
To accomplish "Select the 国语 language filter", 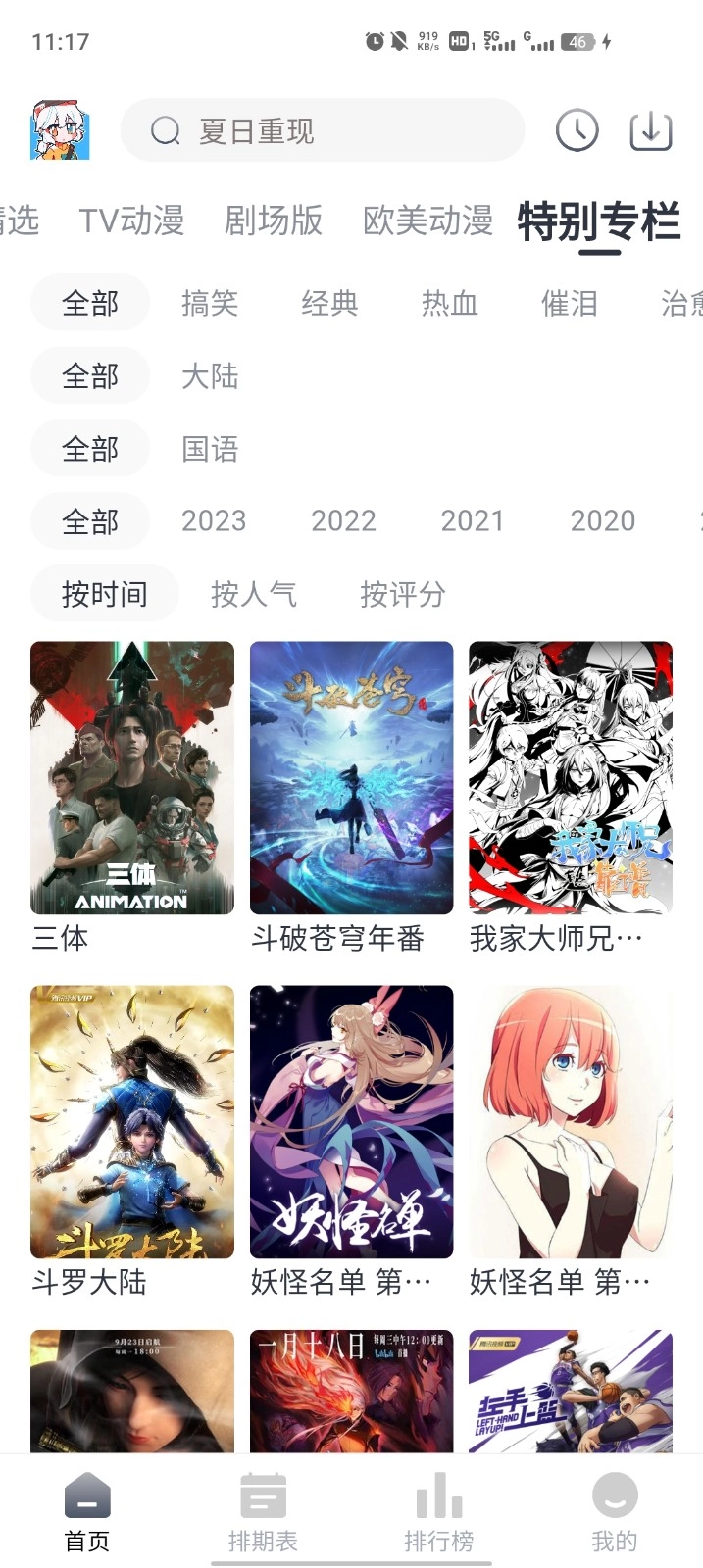I will (210, 449).
